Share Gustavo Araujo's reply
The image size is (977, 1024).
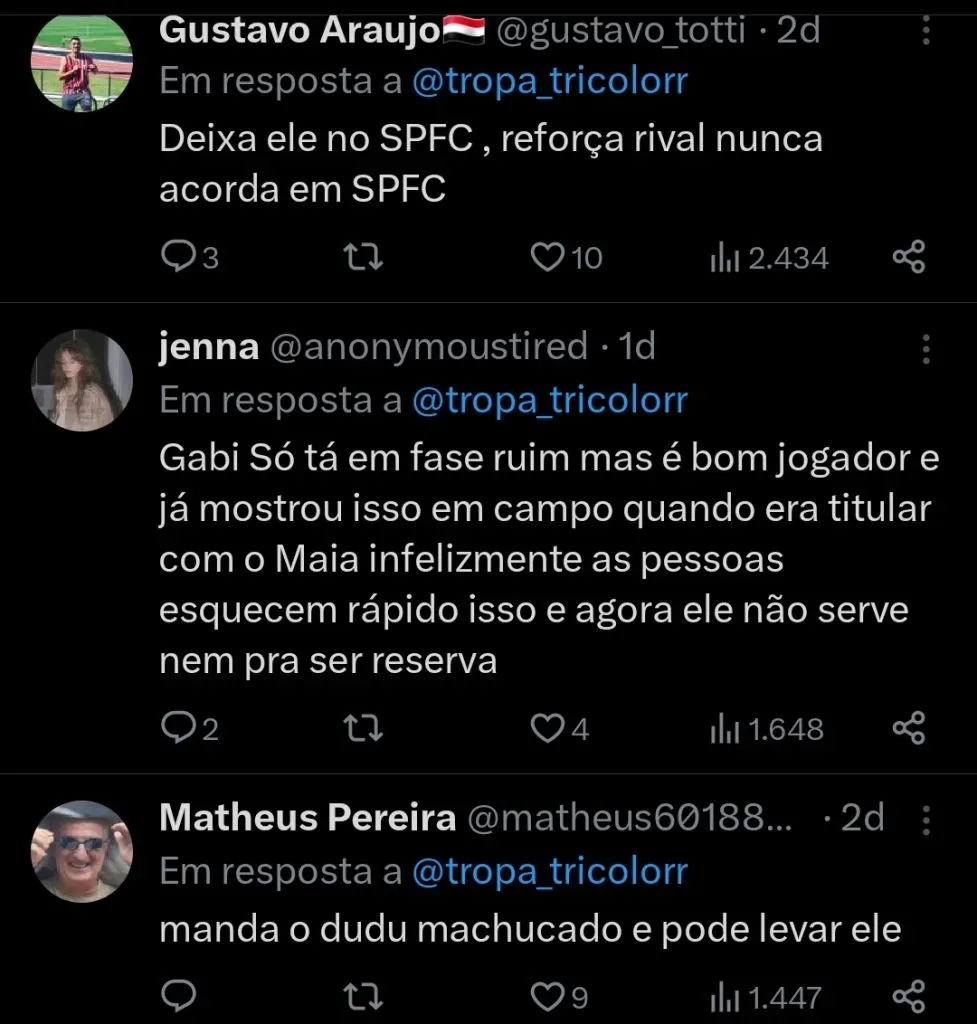click(908, 257)
